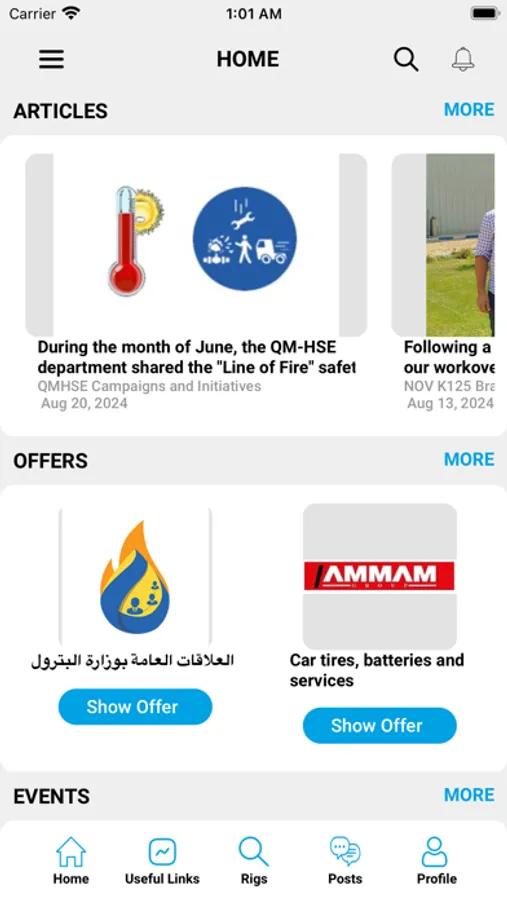Open the search magnifier in header
Image resolution: width=507 pixels, height=900 pixels.
pos(405,59)
